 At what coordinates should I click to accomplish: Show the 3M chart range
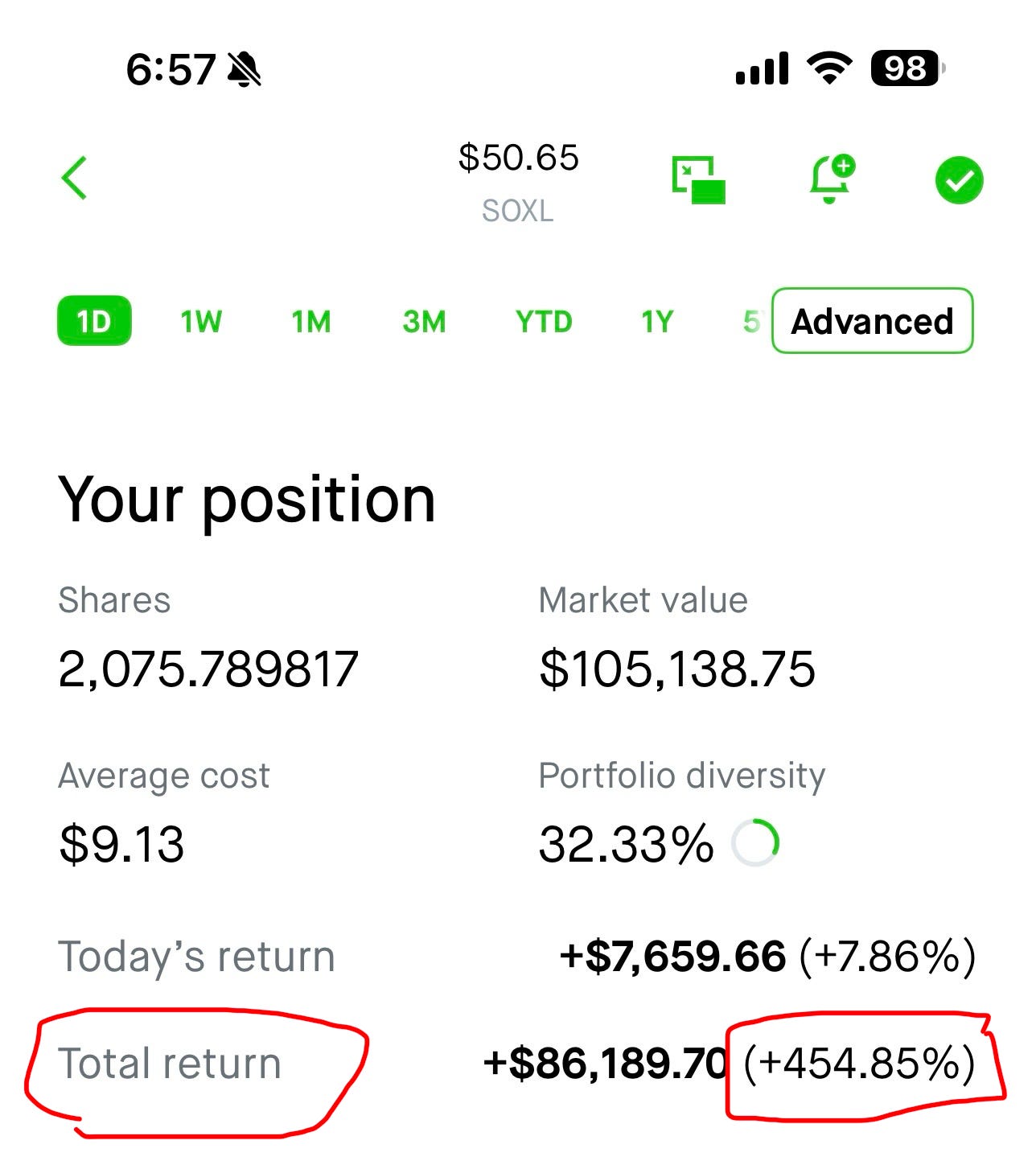pyautogui.click(x=424, y=322)
